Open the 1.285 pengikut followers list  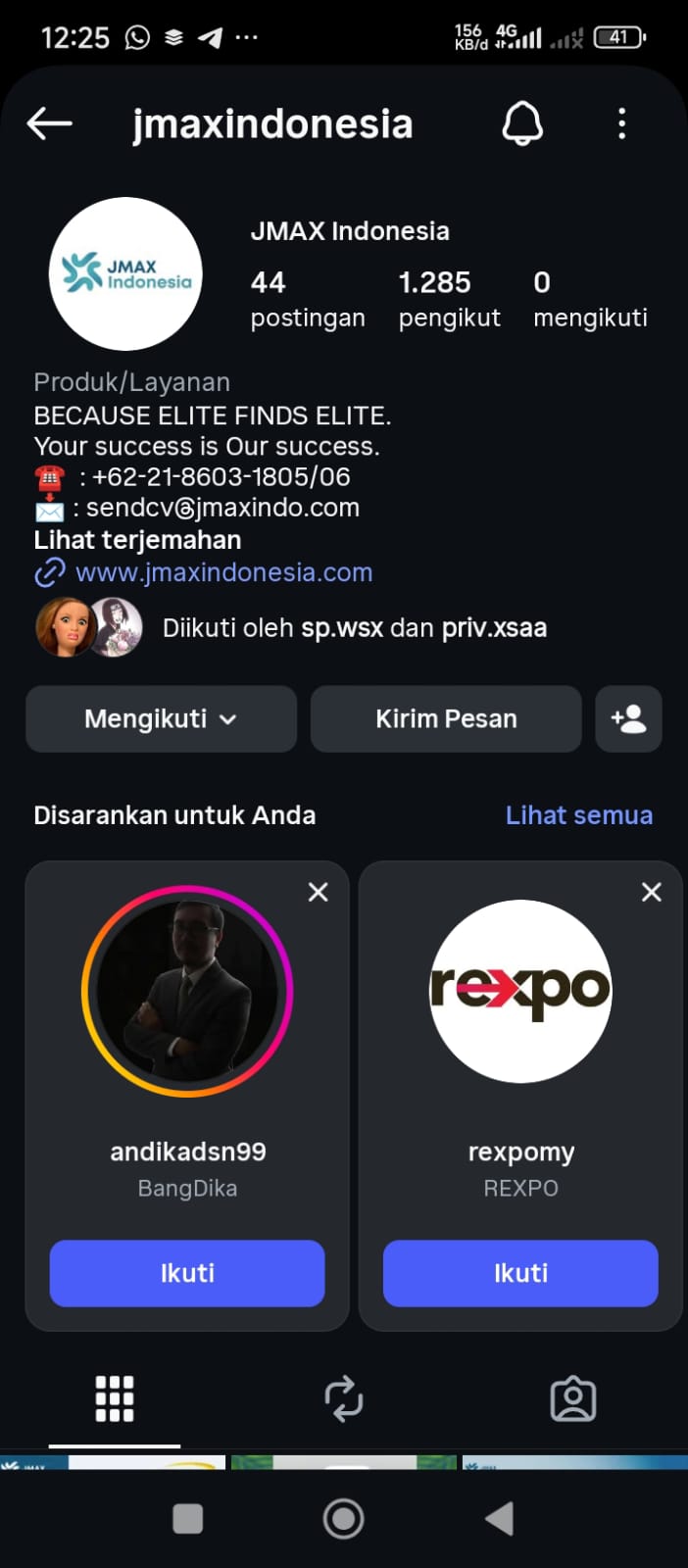pos(449,299)
